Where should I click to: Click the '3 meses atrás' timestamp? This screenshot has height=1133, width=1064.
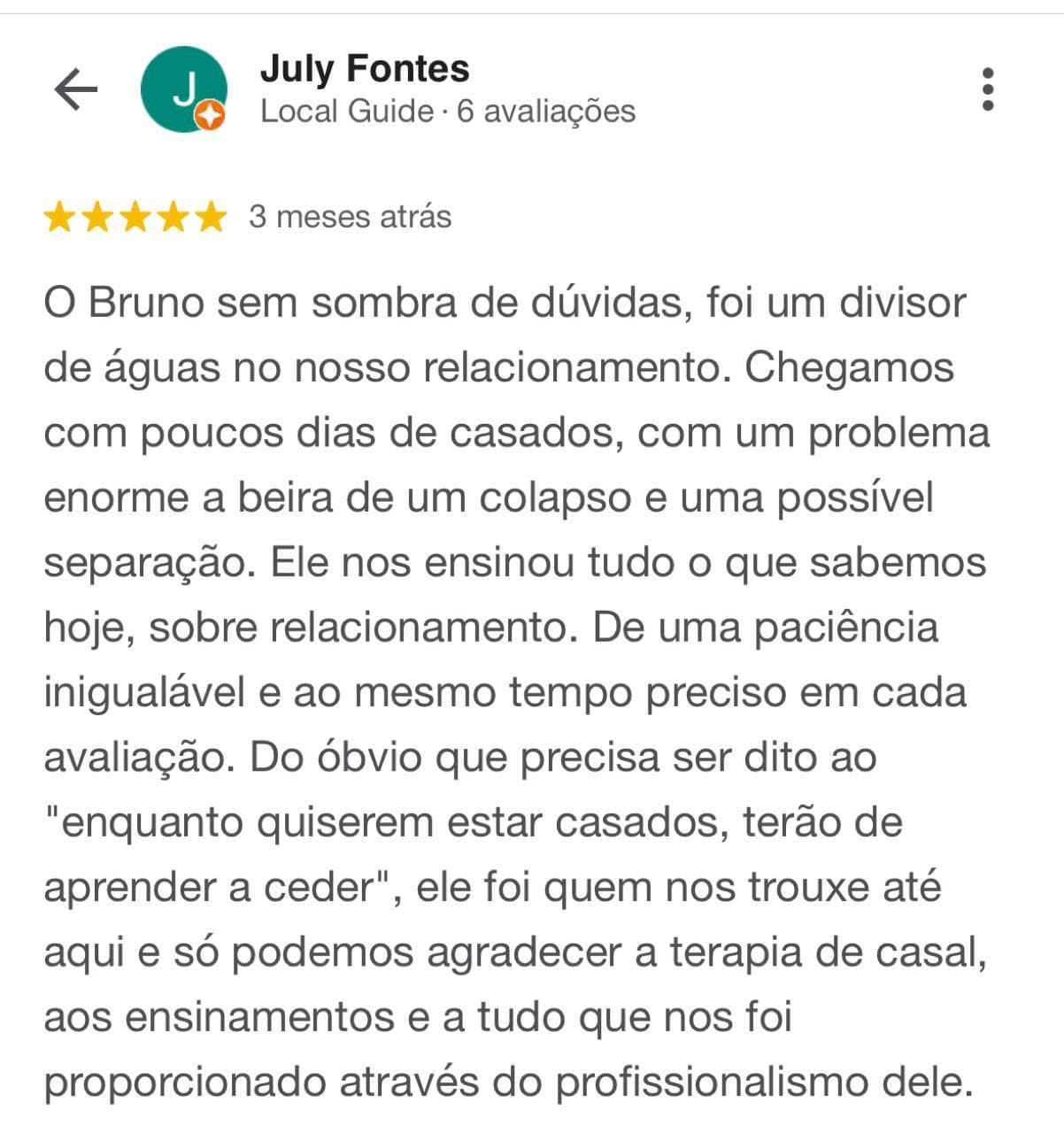click(349, 217)
